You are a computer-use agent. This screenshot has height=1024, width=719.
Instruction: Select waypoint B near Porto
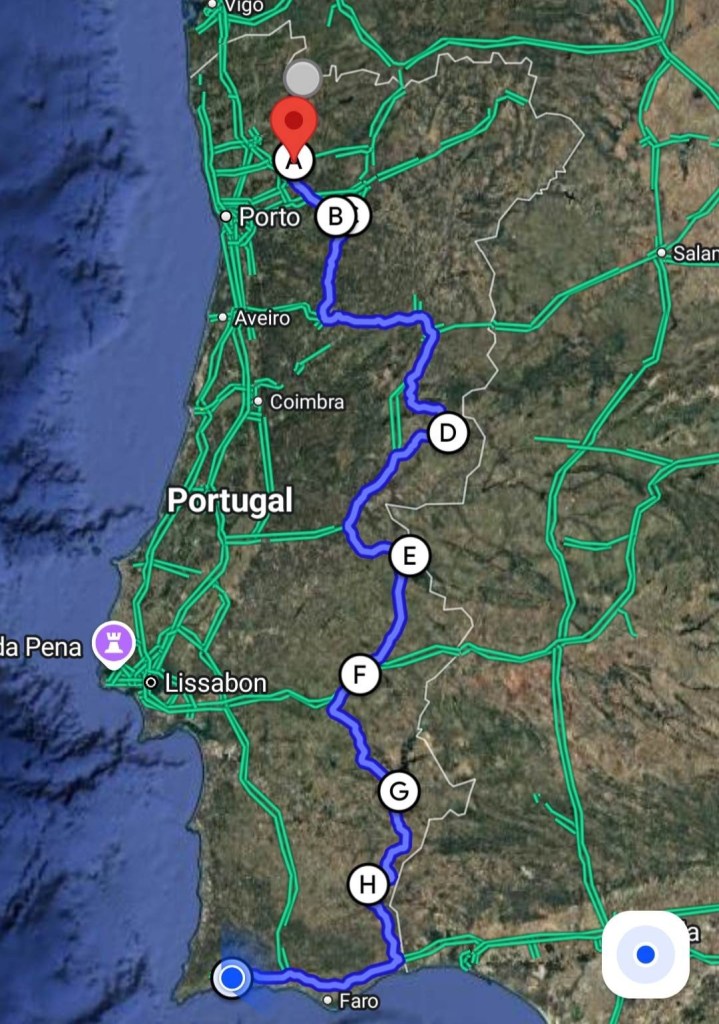336,216
